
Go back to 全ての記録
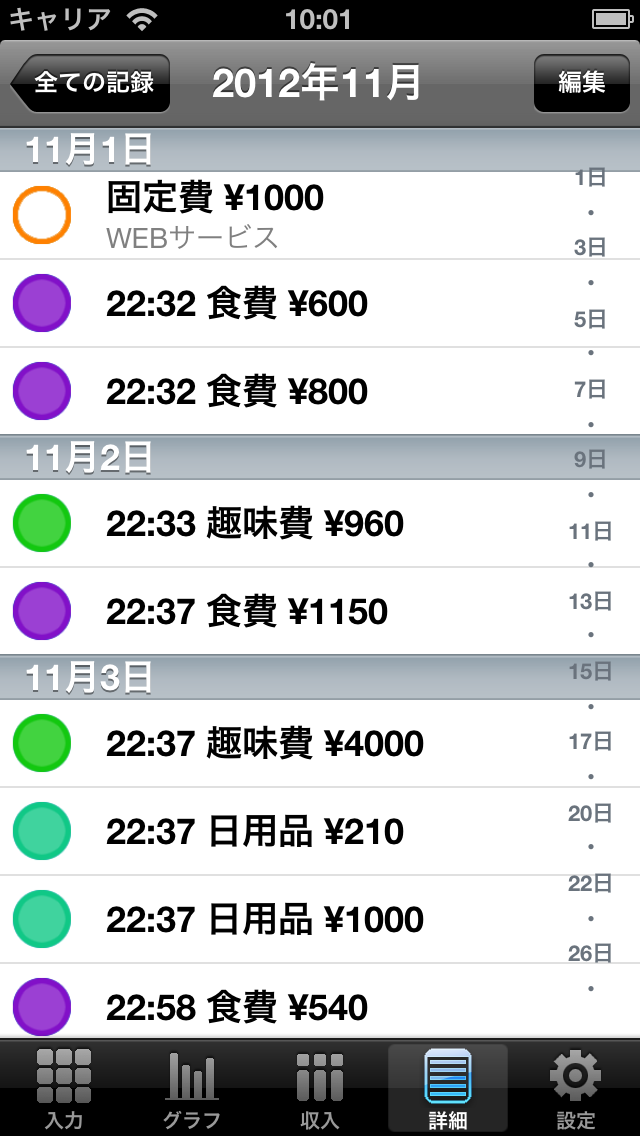tap(91, 83)
